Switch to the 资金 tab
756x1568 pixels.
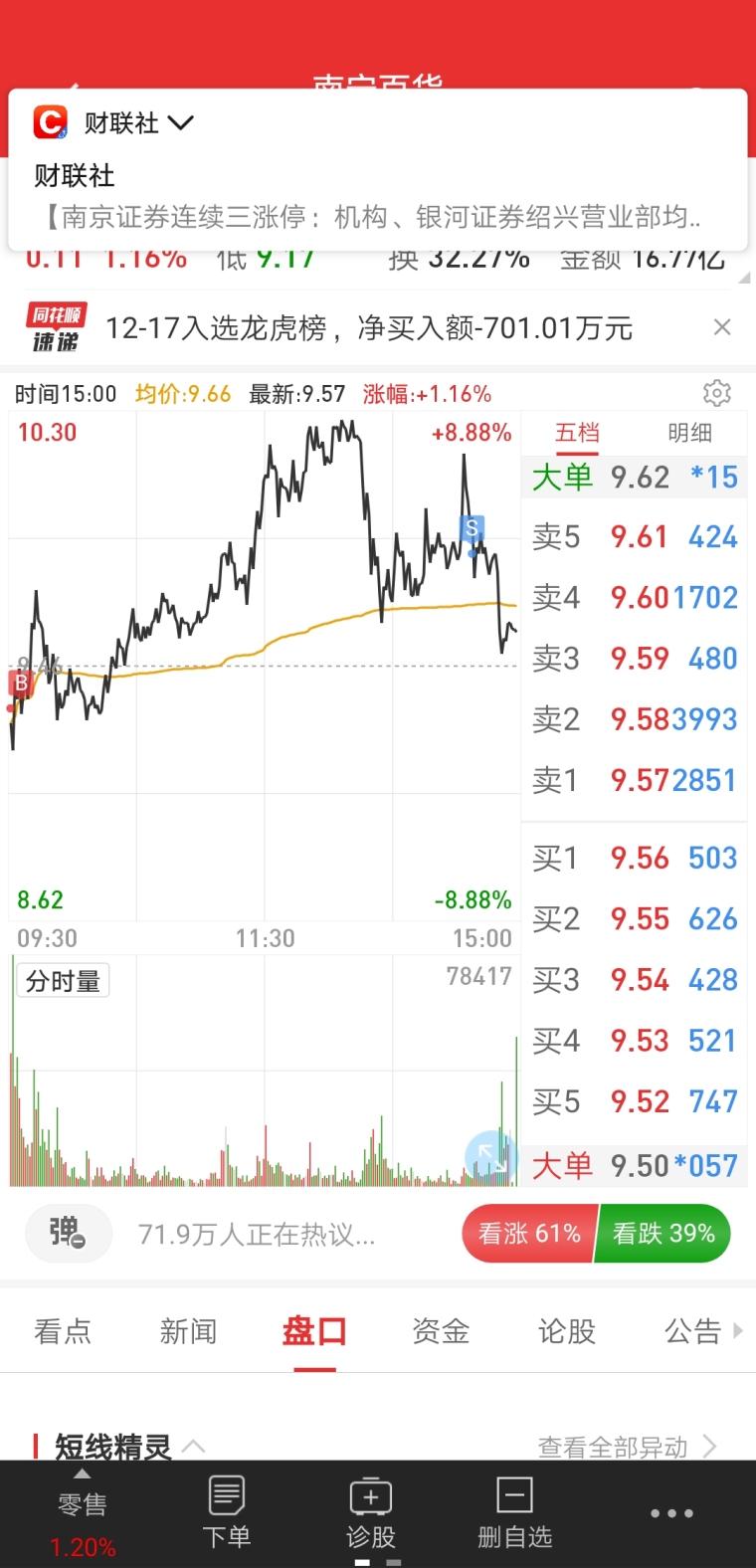click(x=441, y=1331)
